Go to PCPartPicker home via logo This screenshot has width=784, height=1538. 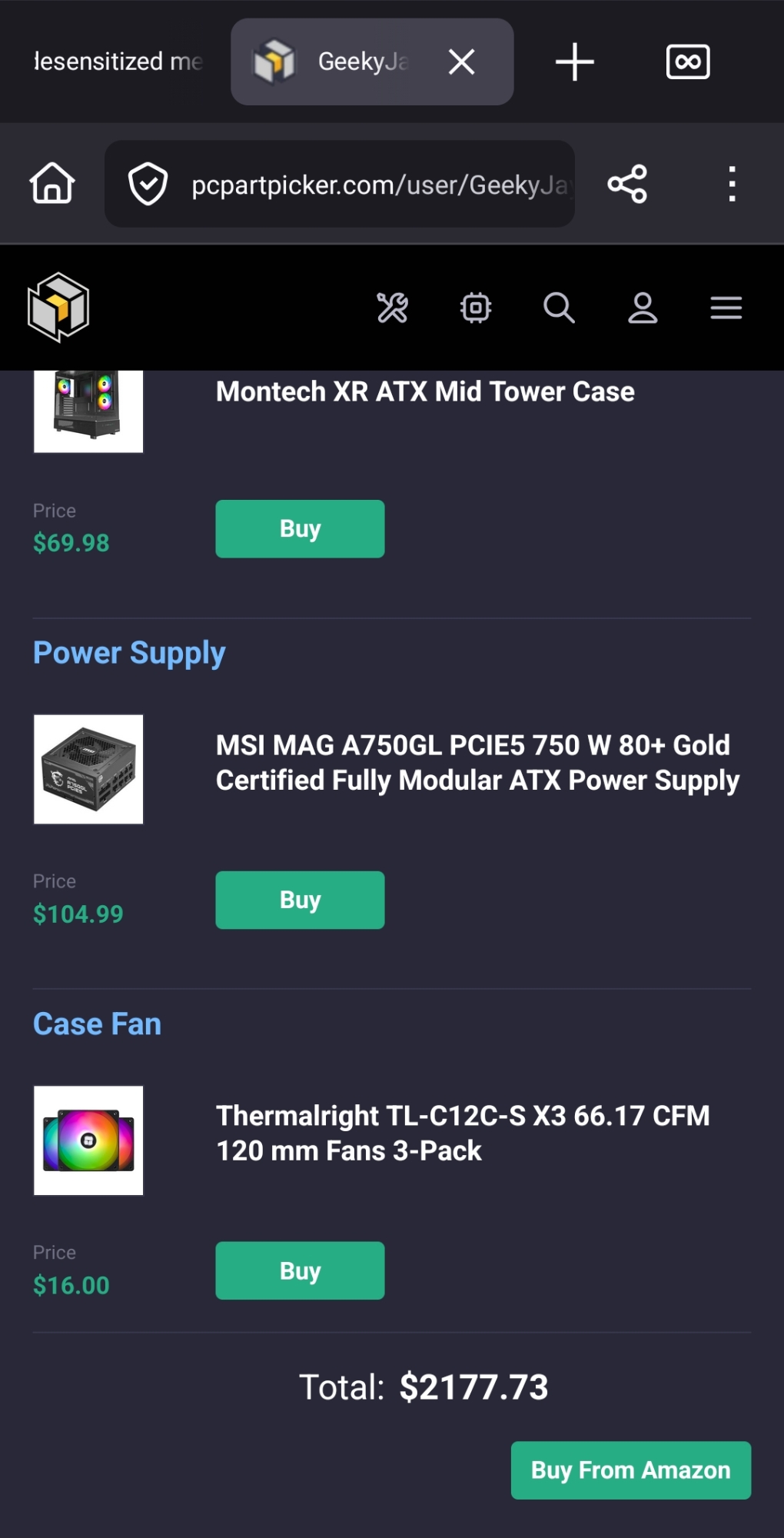coord(58,308)
